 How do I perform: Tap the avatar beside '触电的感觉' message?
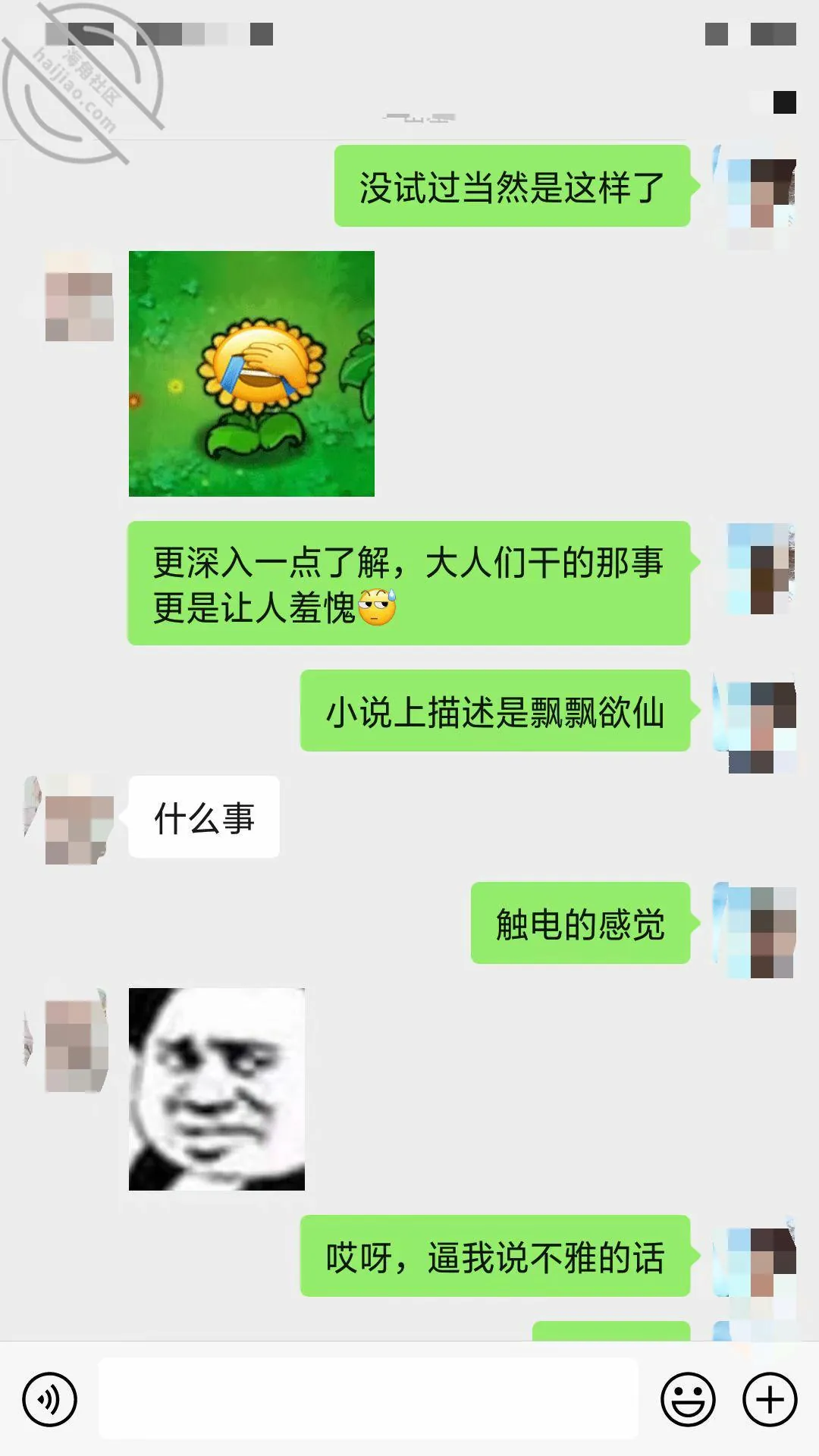[x=755, y=930]
